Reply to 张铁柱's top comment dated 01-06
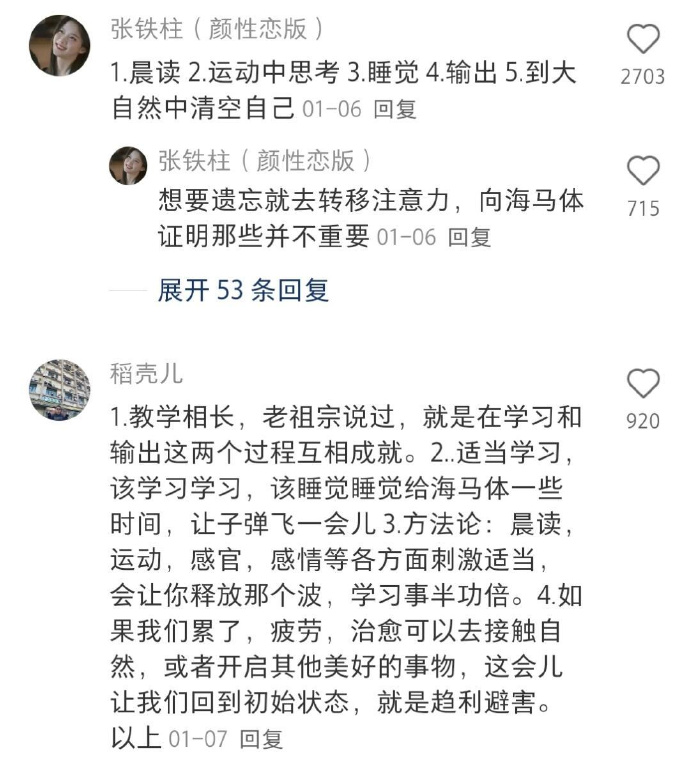 [394, 108]
